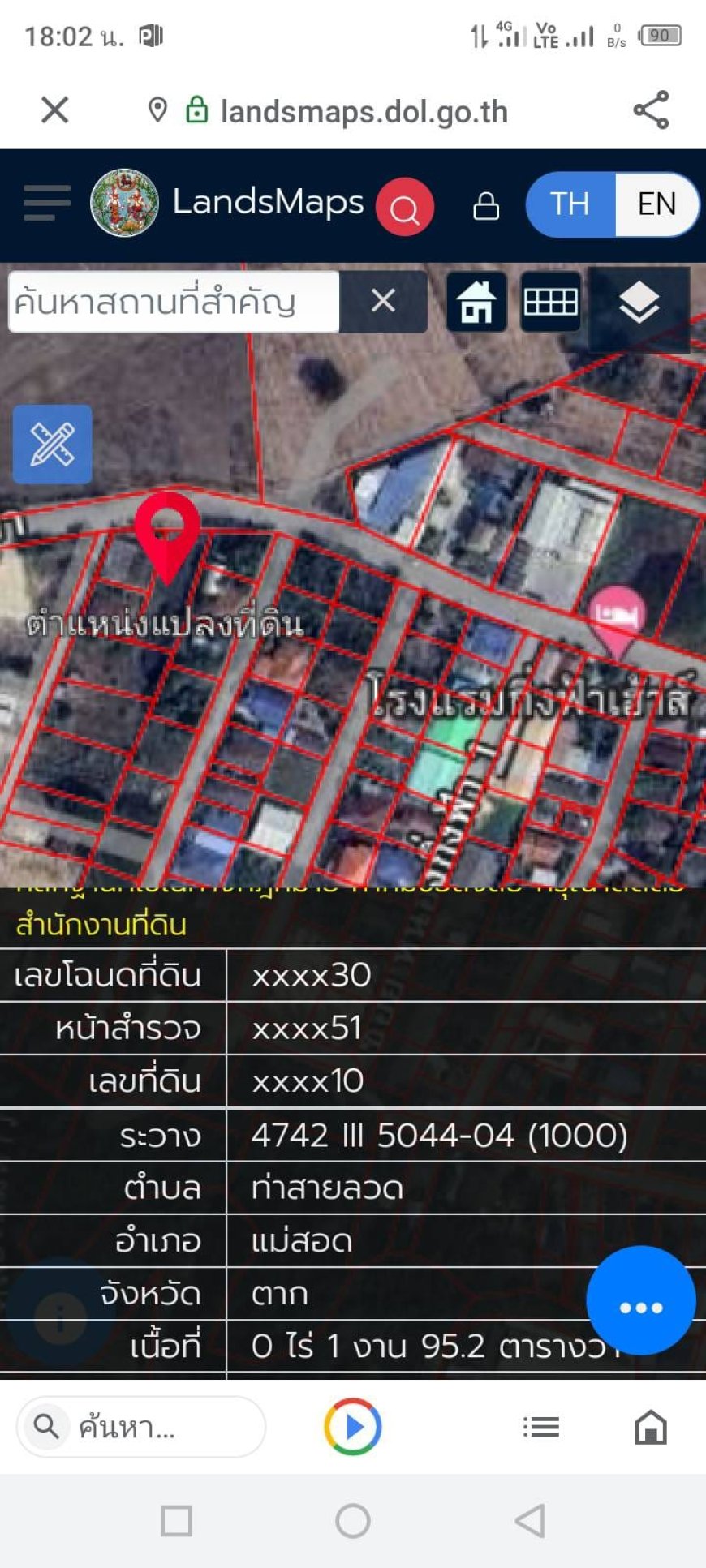The height and width of the screenshot is (1568, 706).
Task: Close the browser tab with the X
Action: [54, 110]
